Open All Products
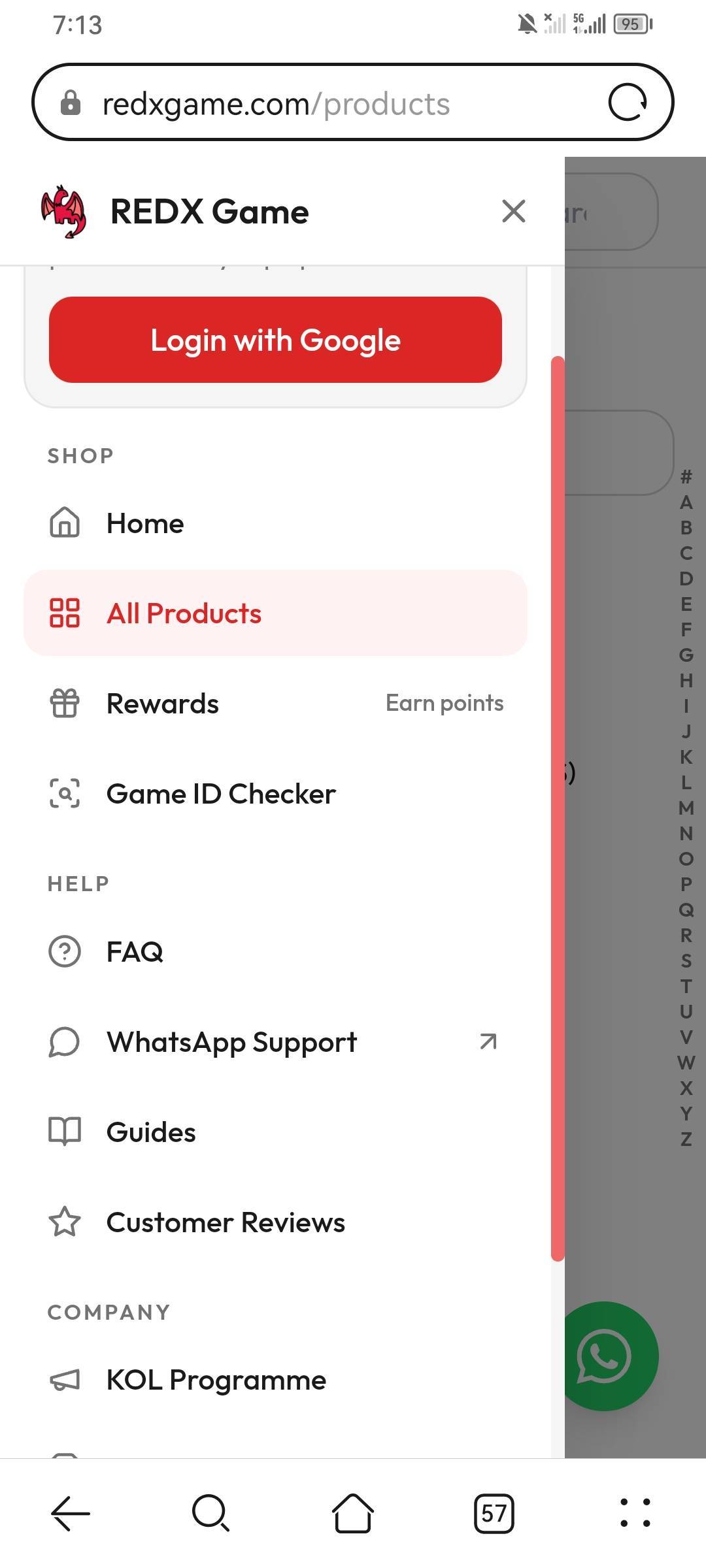The image size is (706, 1568). tap(275, 613)
